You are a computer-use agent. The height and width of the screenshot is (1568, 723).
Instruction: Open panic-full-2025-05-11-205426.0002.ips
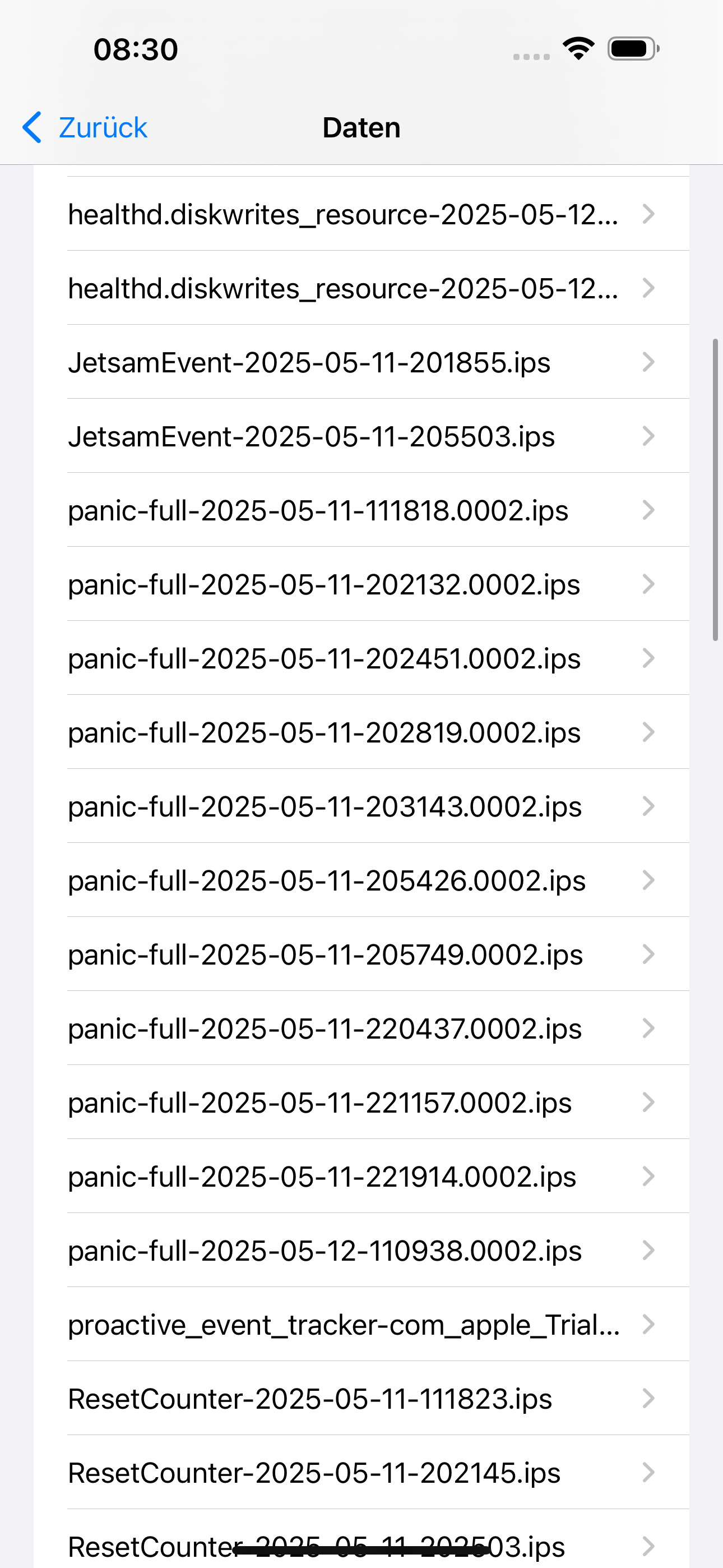point(361,880)
